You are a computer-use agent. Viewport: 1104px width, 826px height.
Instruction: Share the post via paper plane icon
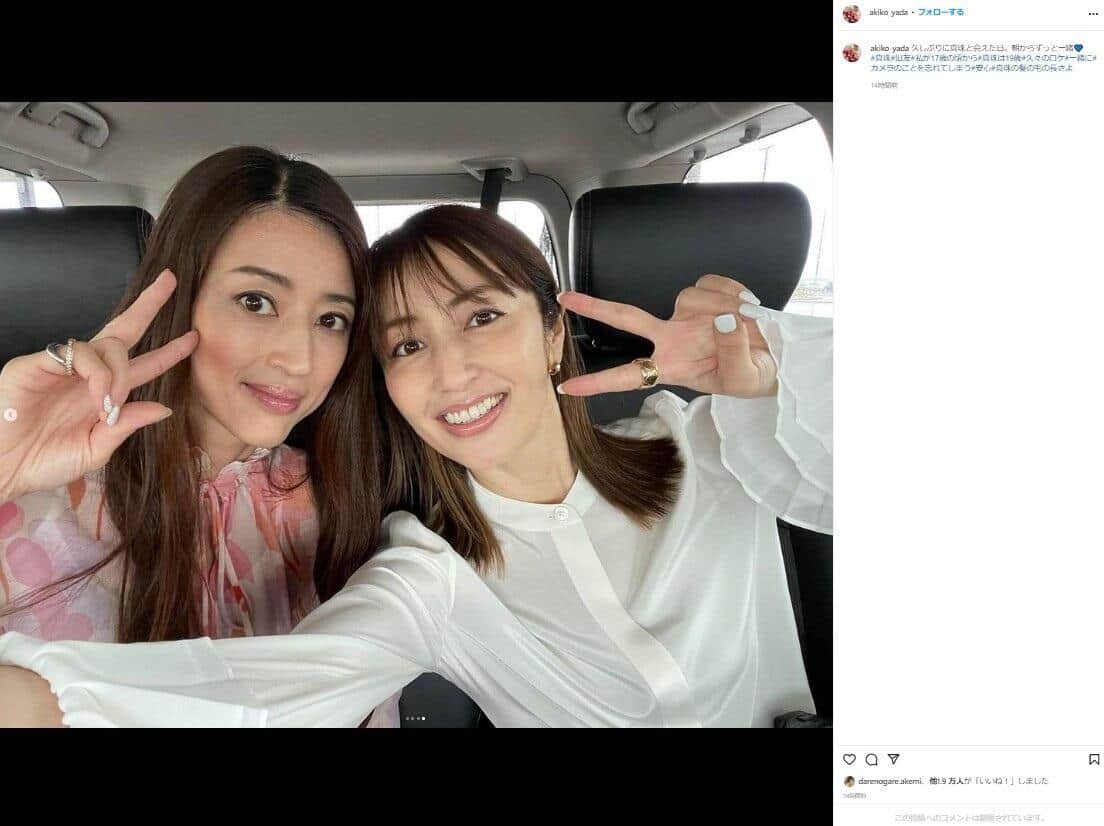894,759
